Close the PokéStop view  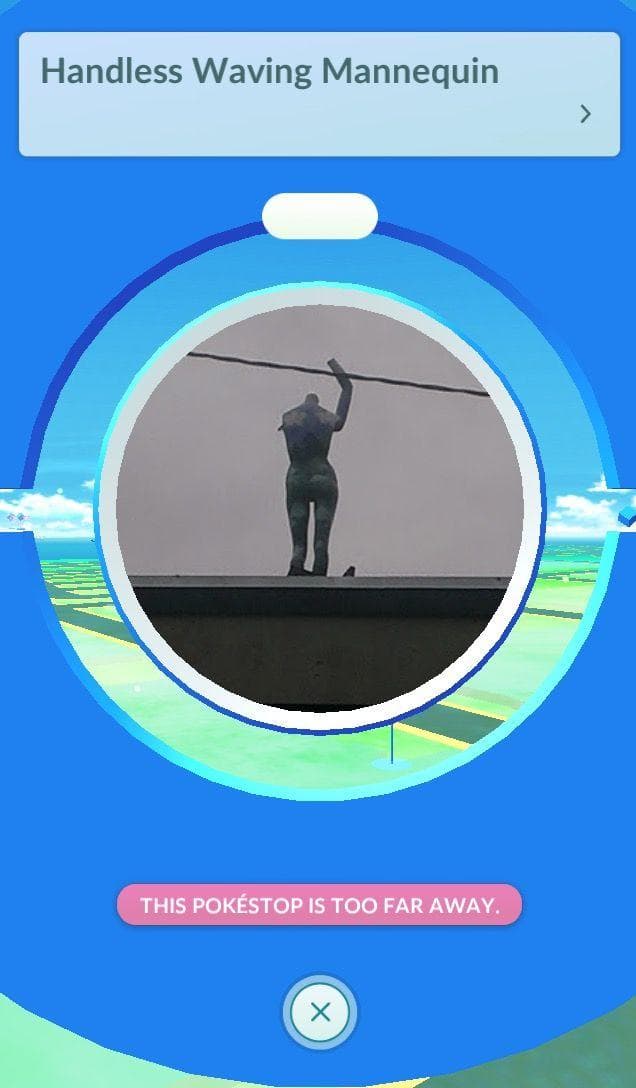(320, 1012)
